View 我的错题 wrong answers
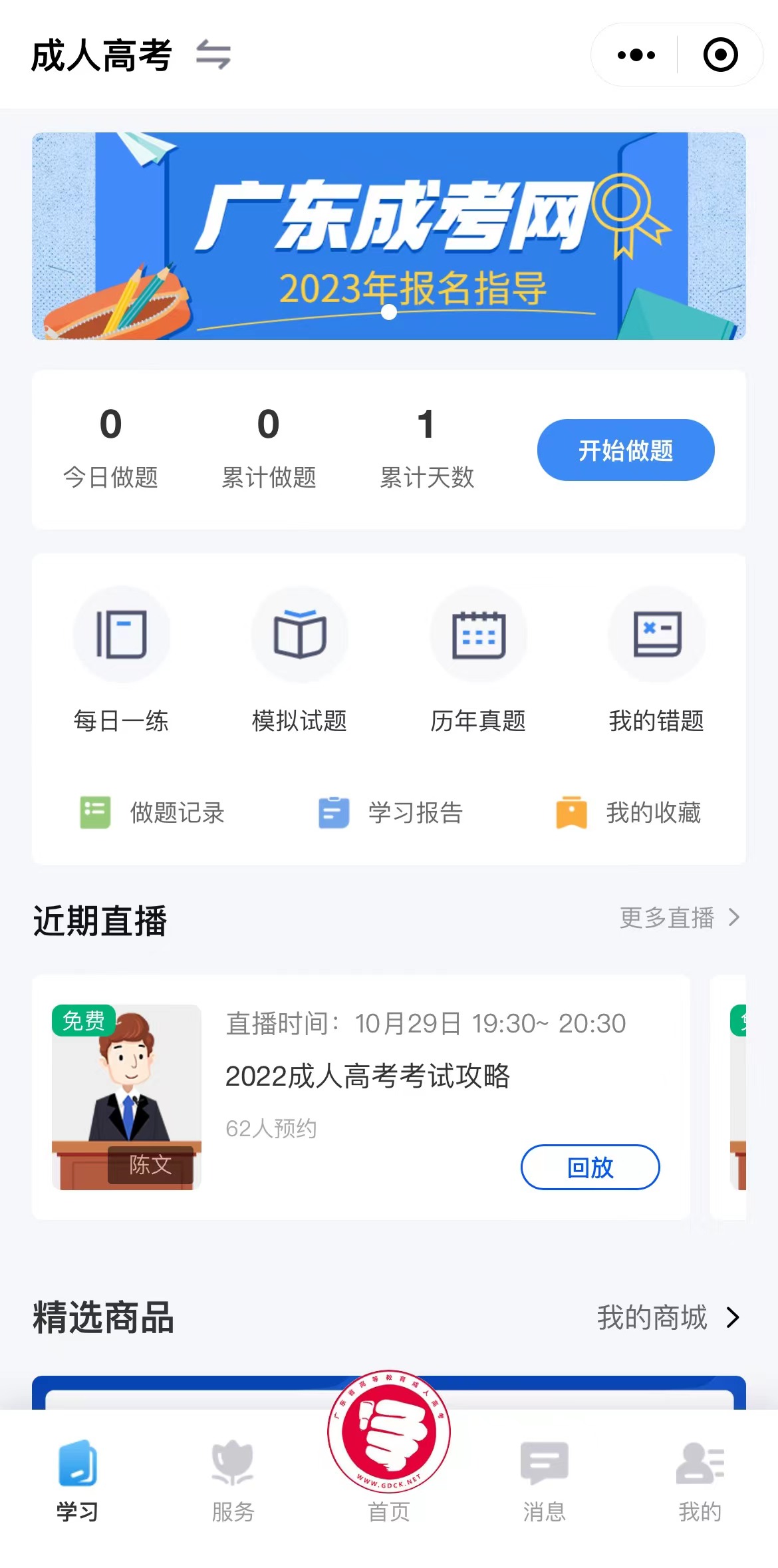Screen dimensions: 778x1568 (x=656, y=659)
